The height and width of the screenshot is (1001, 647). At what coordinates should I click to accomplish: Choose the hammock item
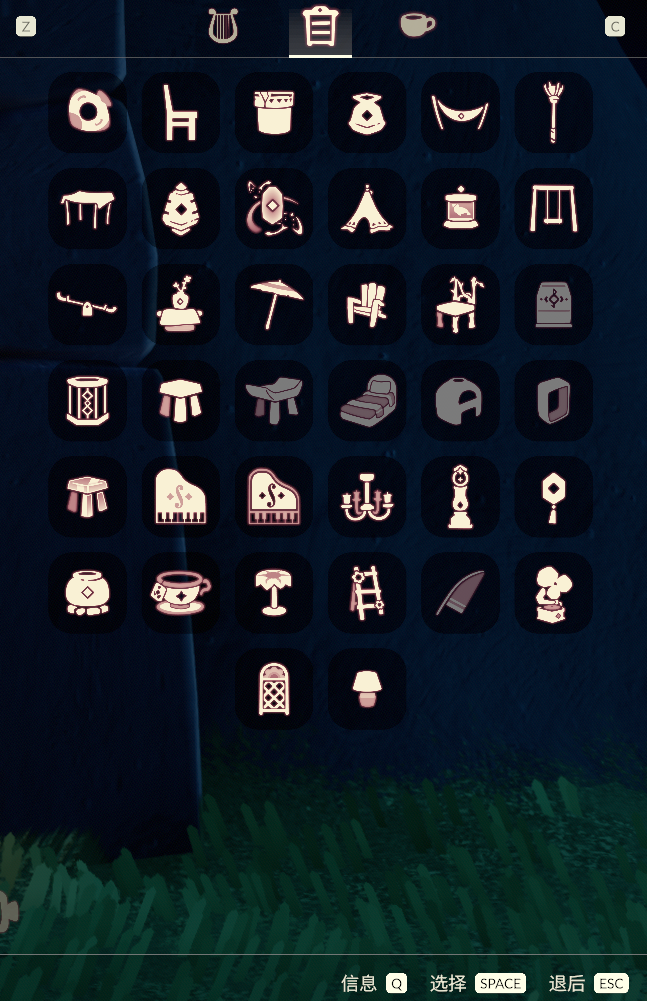[x=460, y=112]
